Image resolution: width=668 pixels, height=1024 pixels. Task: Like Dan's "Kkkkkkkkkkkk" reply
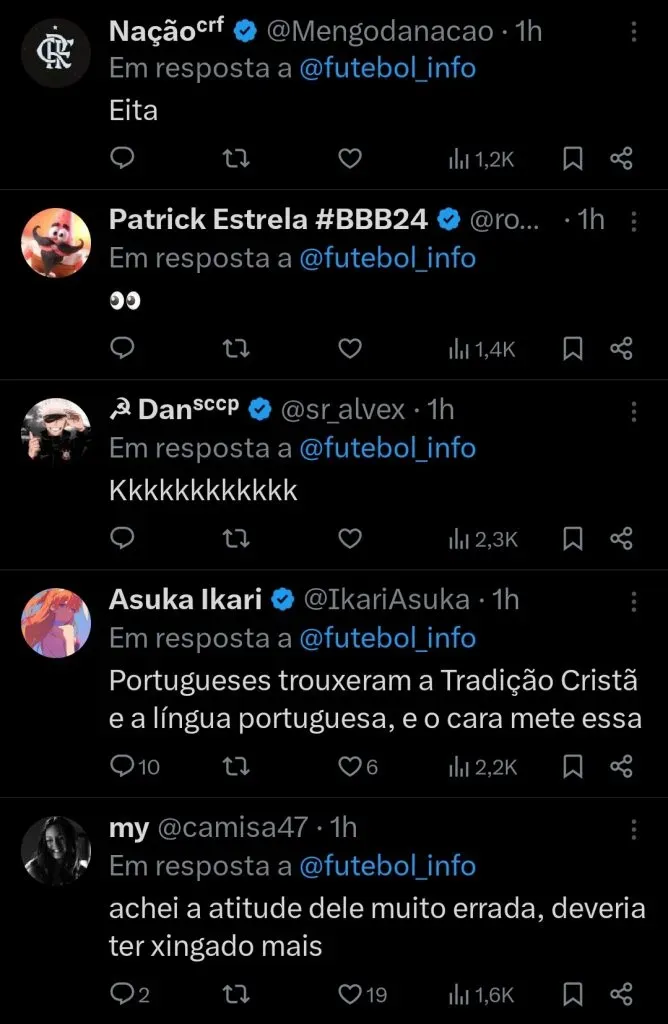(349, 539)
